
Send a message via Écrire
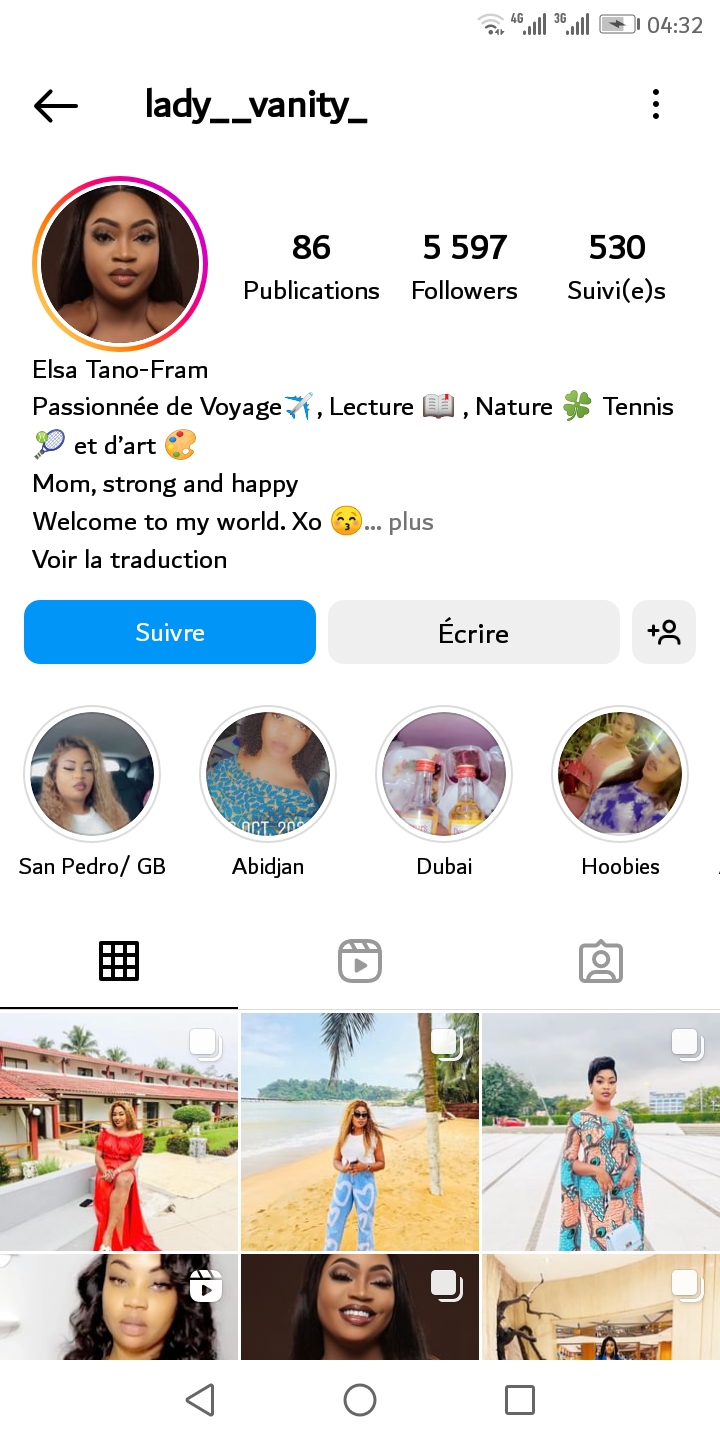click(474, 632)
